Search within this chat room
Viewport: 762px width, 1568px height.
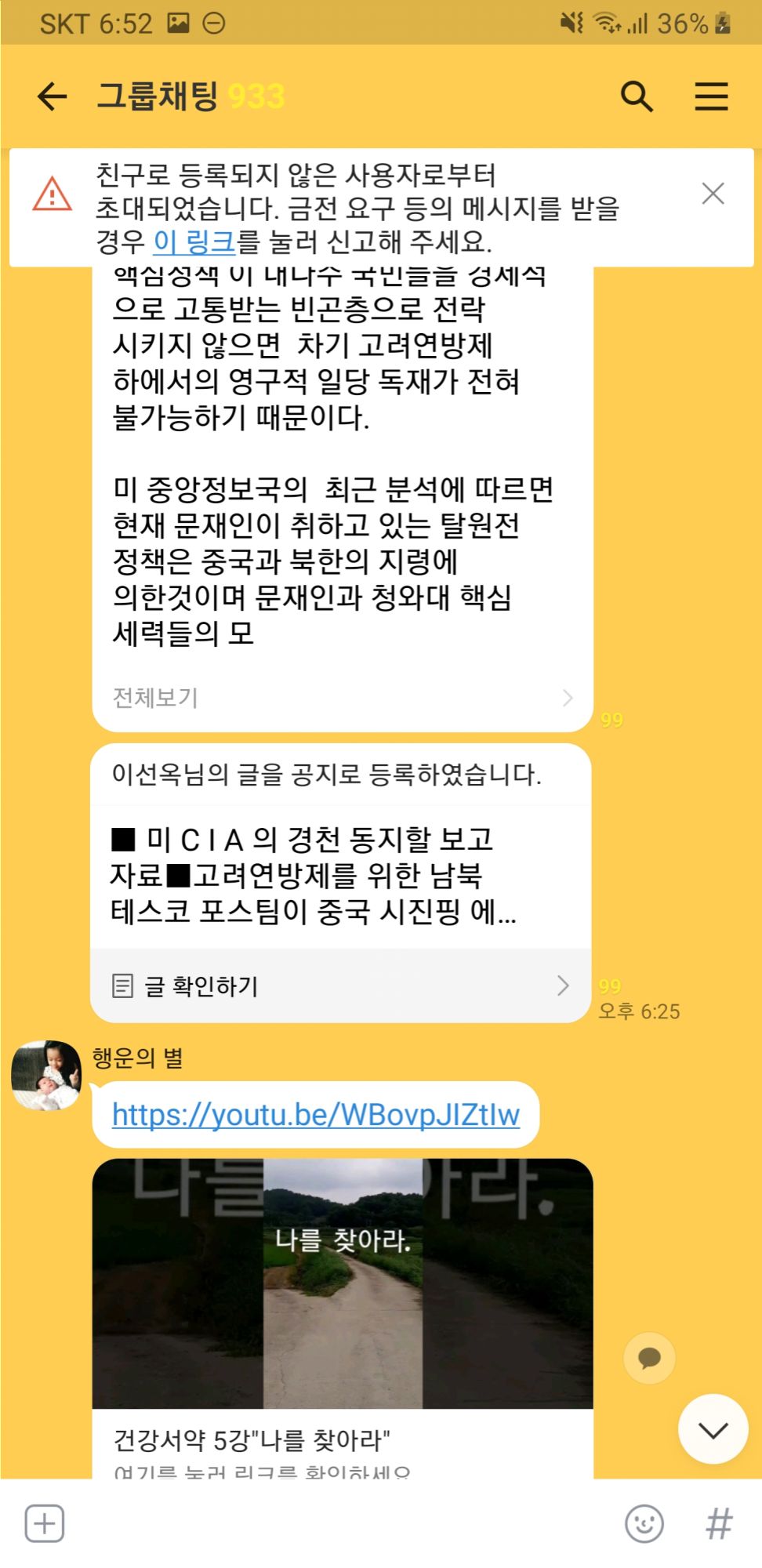[636, 97]
